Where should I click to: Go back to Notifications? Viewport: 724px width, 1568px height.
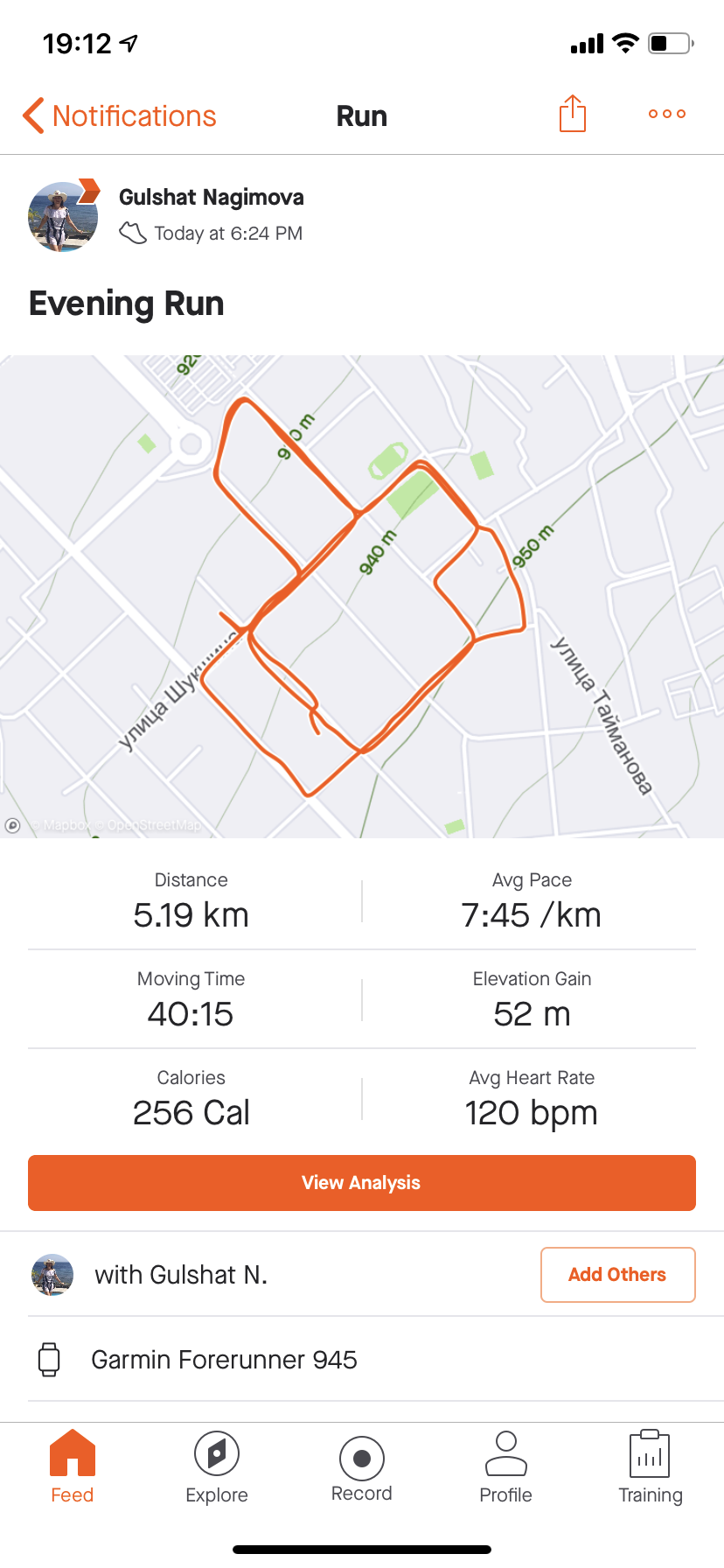pyautogui.click(x=119, y=115)
